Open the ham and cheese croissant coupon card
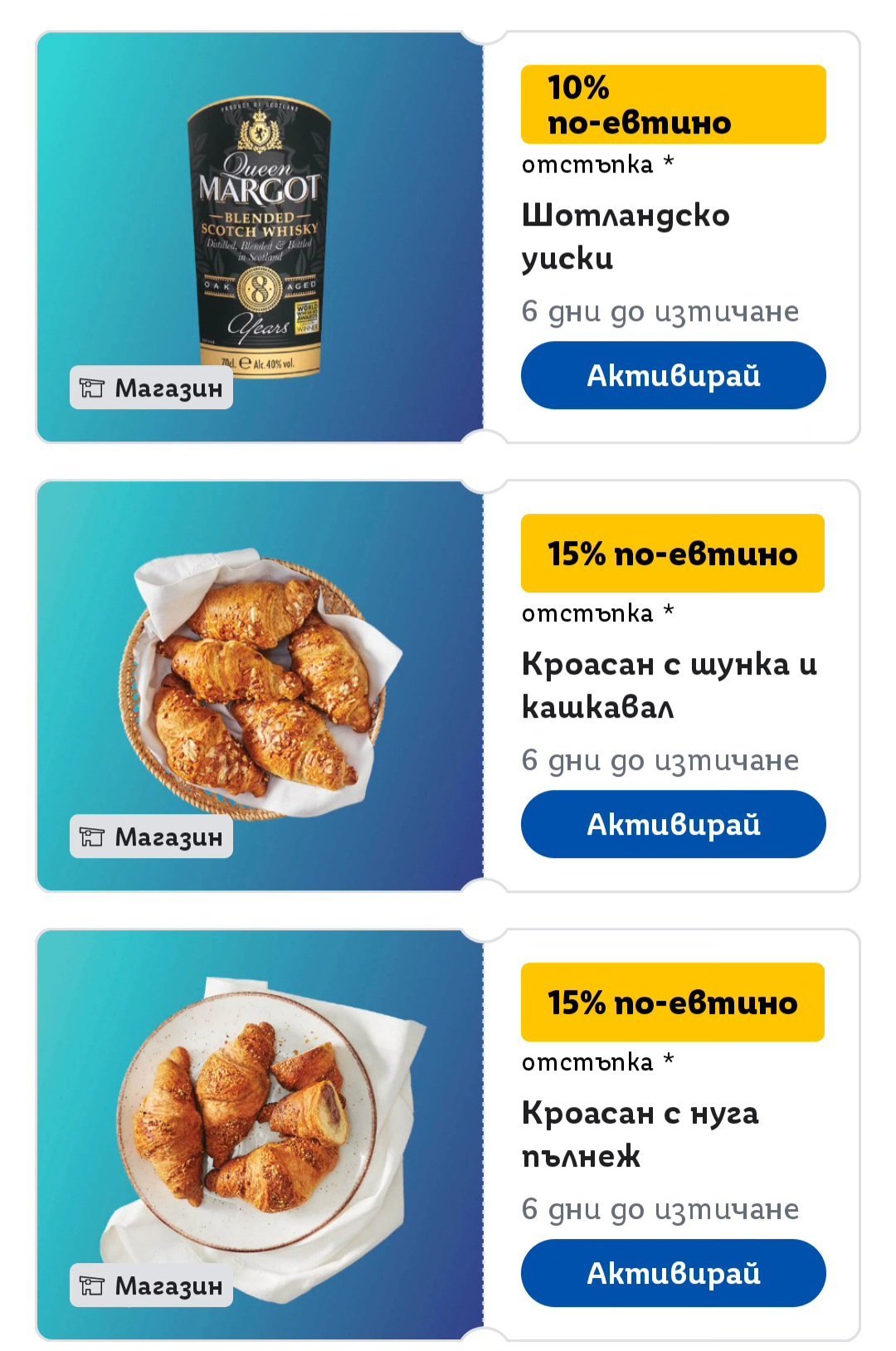The image size is (896, 1351). pyautogui.click(x=259, y=685)
